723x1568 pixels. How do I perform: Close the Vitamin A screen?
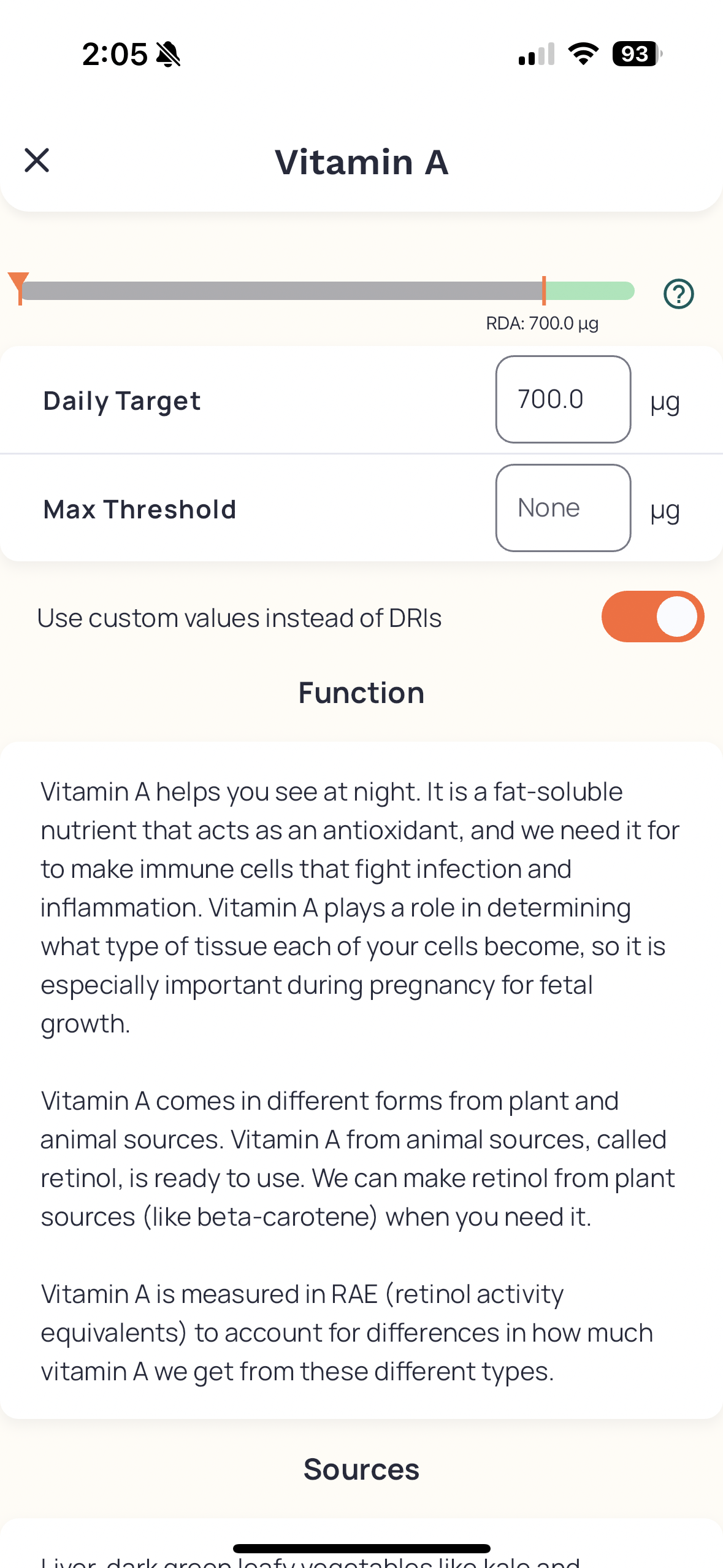37,161
